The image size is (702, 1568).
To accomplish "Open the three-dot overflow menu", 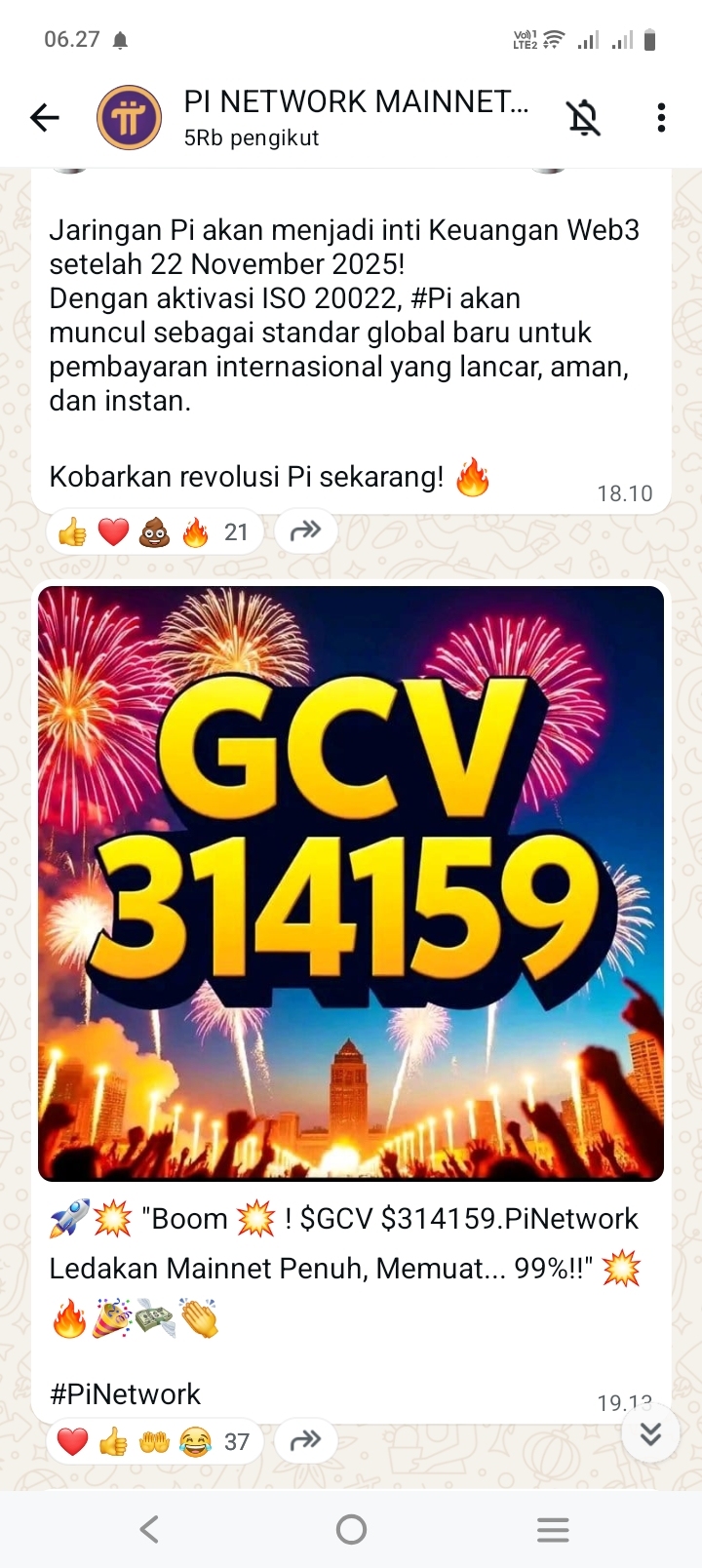I will (661, 118).
